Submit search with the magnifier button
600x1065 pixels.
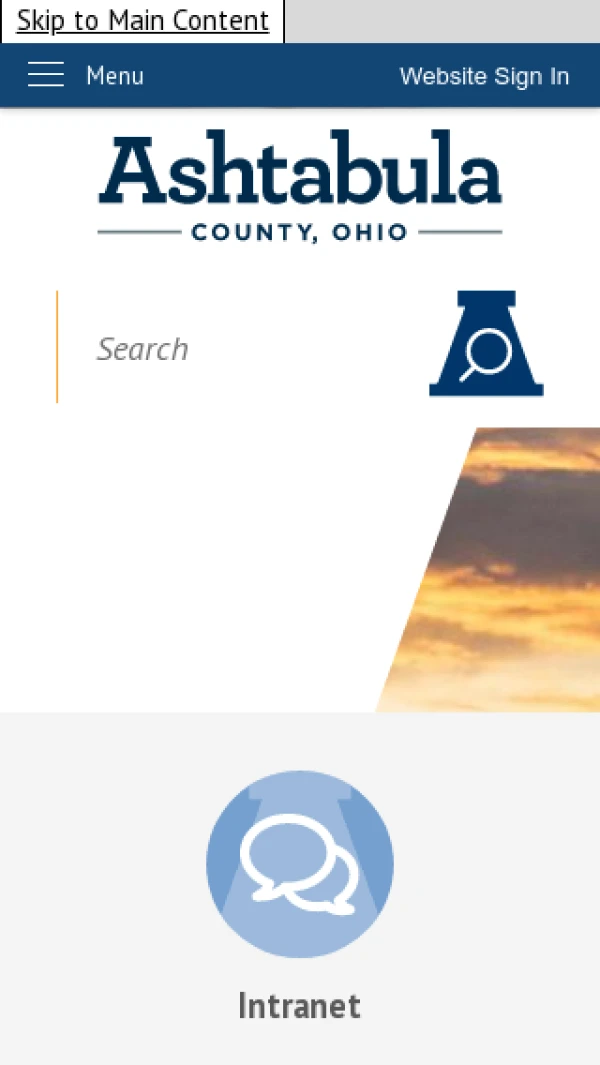tap(486, 345)
